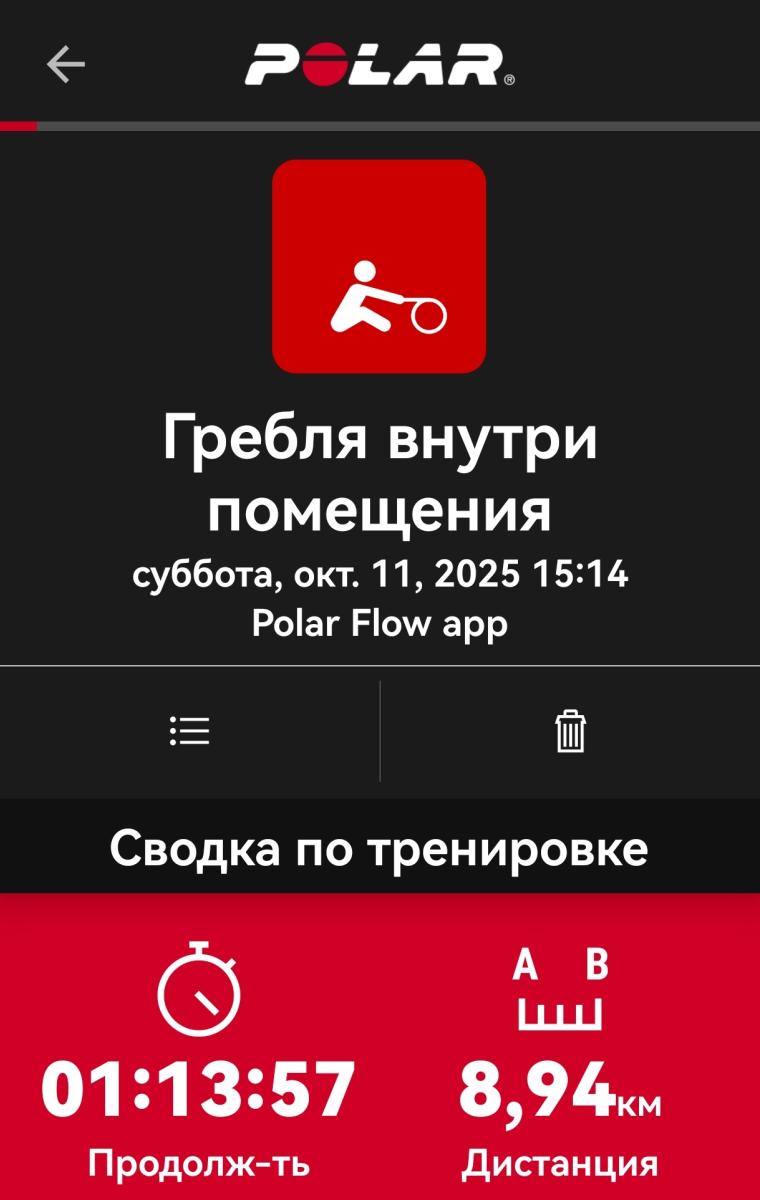This screenshot has width=760, height=1200.
Task: Open the training details list icon
Action: coord(189,731)
